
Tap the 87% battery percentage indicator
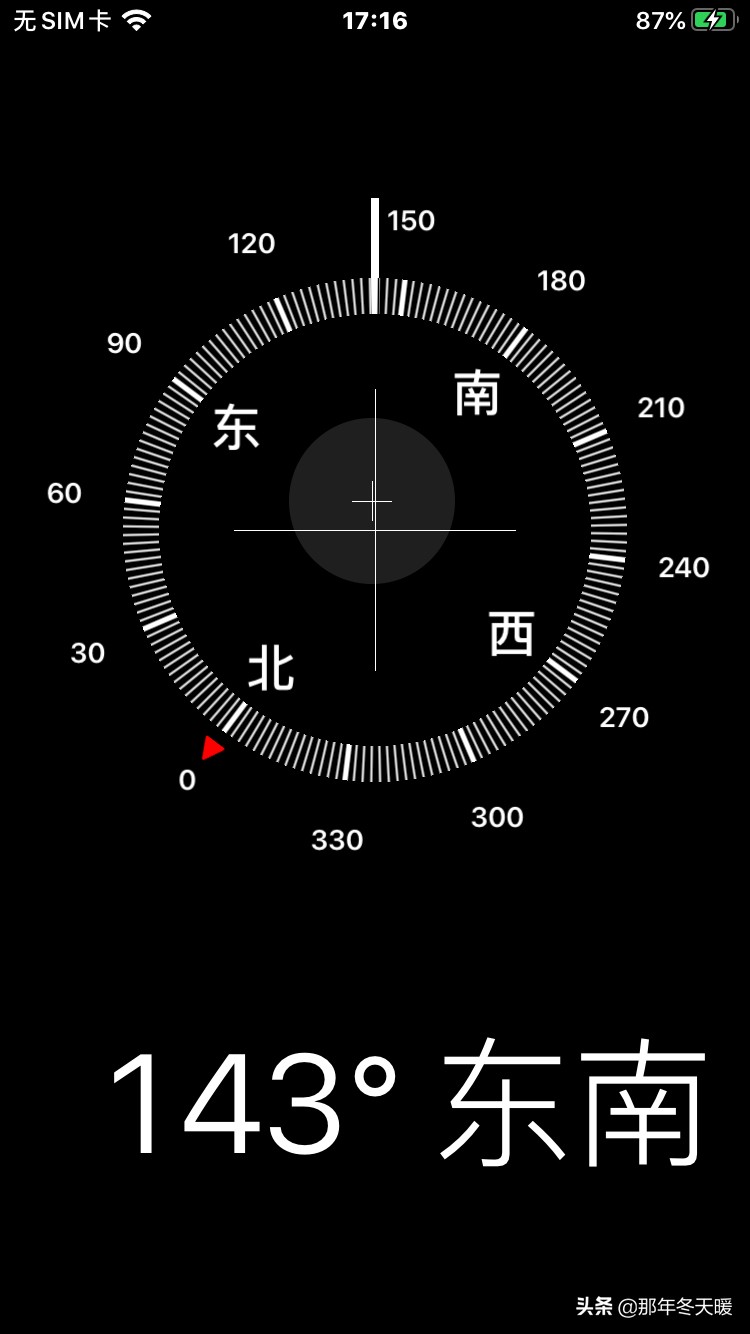click(659, 18)
